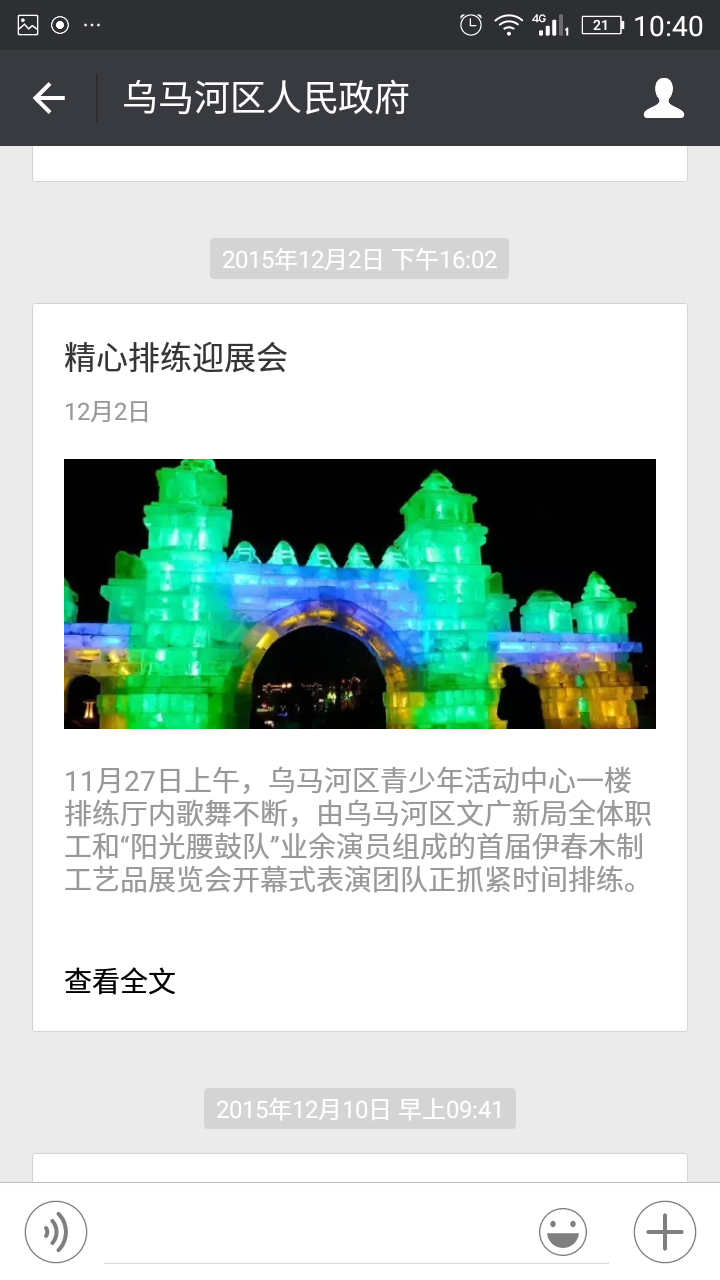Switch to voice input mode
Image resolution: width=720 pixels, height=1280 pixels.
[56, 1231]
